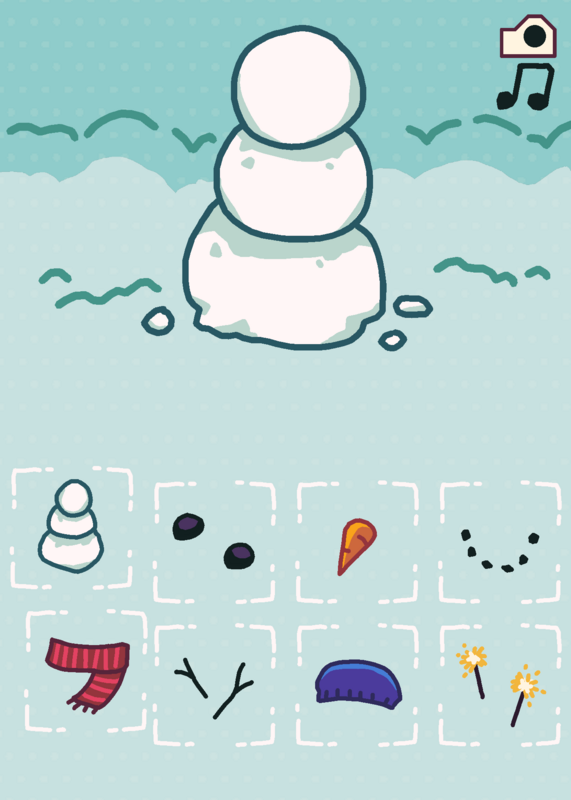Screen dimensions: 571x800
Task: Take a snapshot with the camera icon
Action: click(x=528, y=36)
